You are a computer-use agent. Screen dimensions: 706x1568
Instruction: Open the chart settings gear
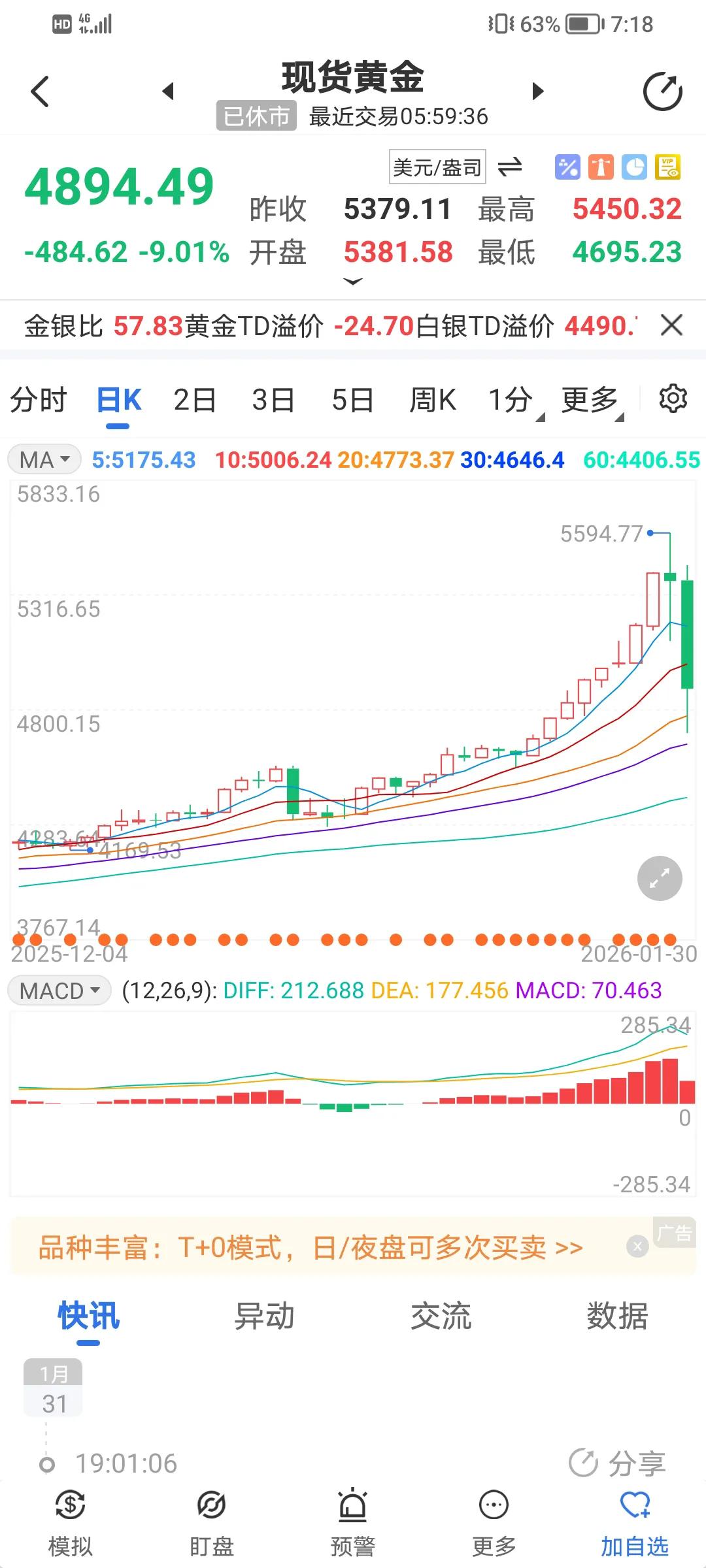click(x=673, y=399)
